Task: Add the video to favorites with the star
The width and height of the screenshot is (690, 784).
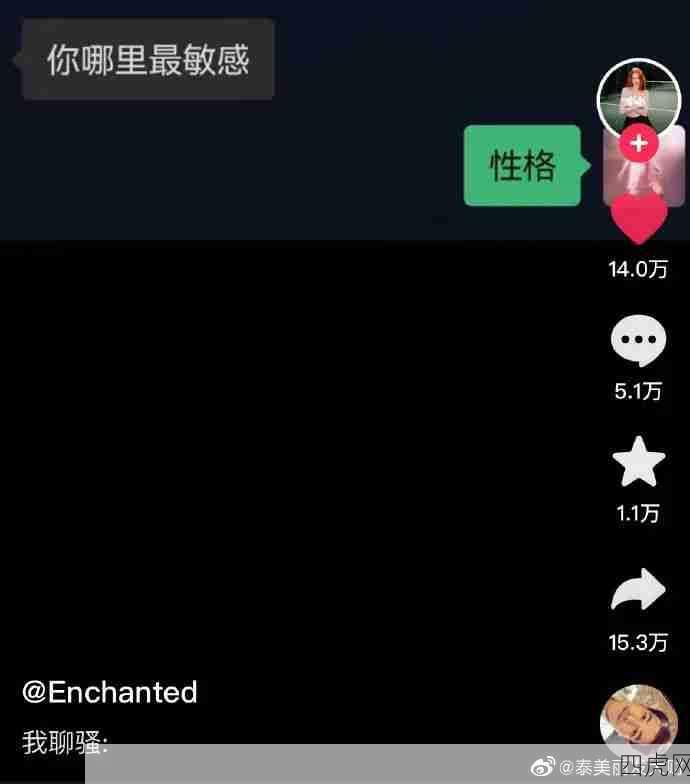Action: [638, 463]
